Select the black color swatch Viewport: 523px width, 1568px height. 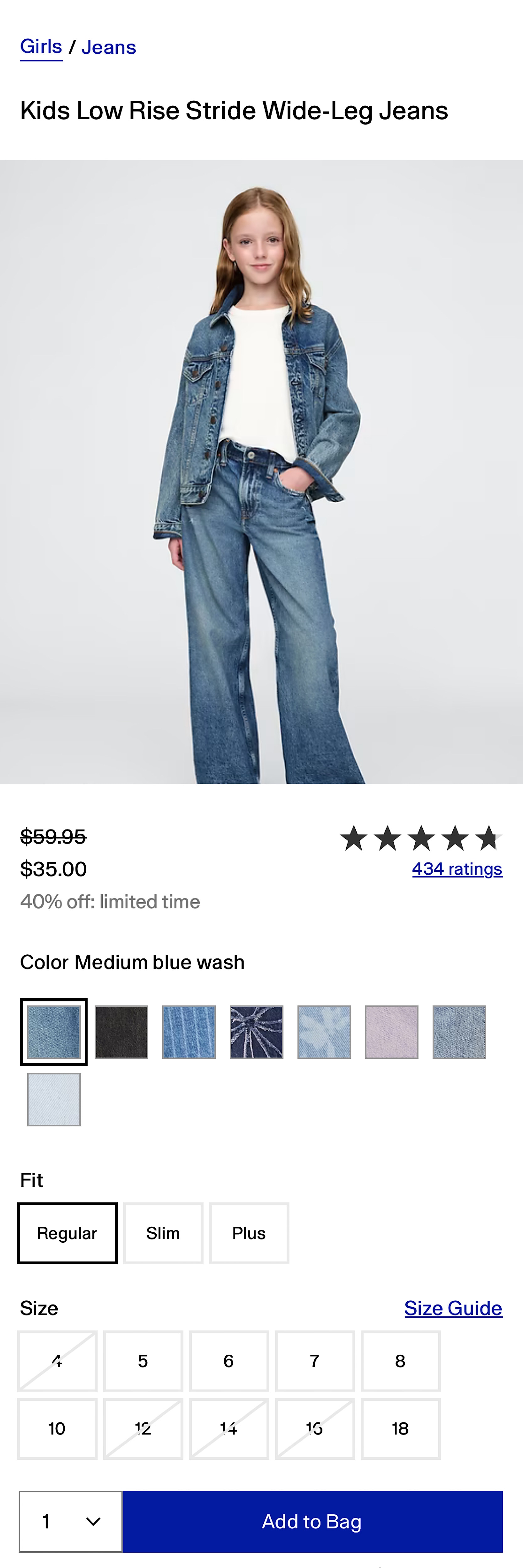click(121, 1032)
